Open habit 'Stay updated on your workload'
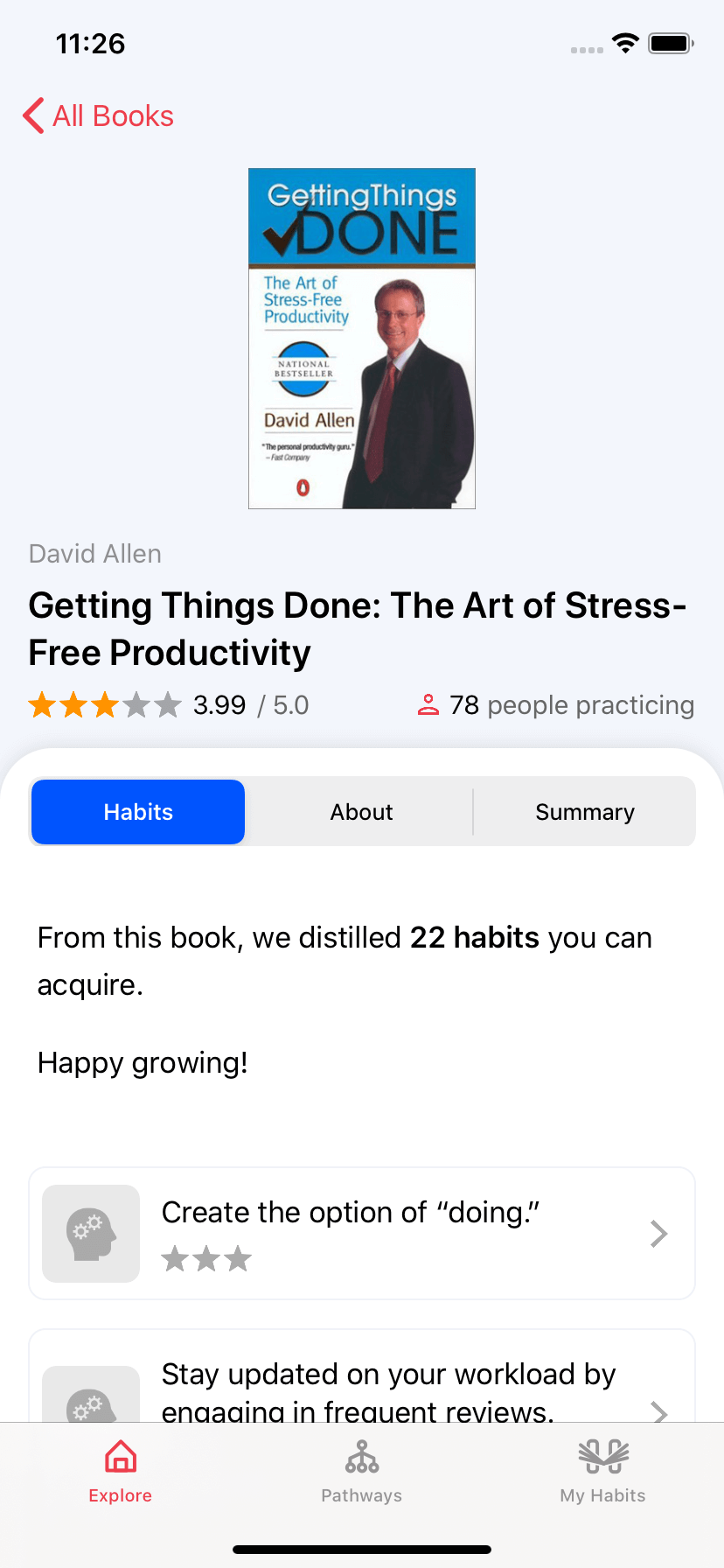This screenshot has height=1568, width=724. click(362, 1377)
